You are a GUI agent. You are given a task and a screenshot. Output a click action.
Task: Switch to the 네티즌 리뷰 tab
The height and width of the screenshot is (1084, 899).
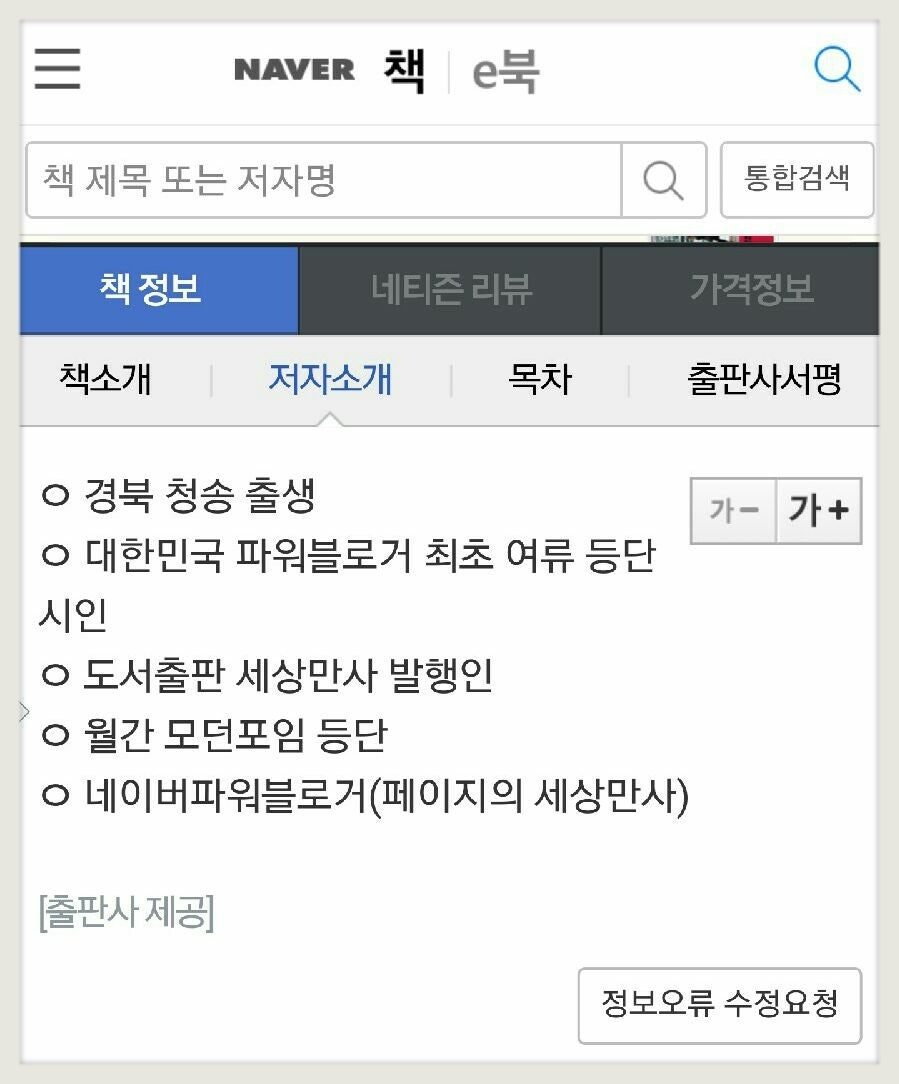pyautogui.click(x=450, y=290)
